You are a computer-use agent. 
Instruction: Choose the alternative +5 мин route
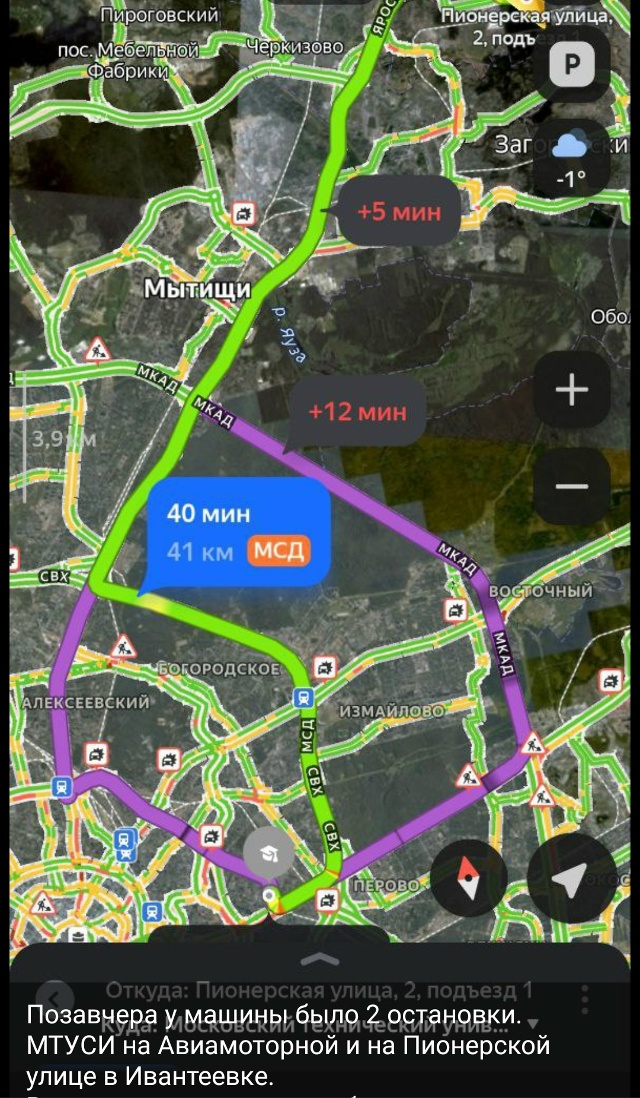398,212
